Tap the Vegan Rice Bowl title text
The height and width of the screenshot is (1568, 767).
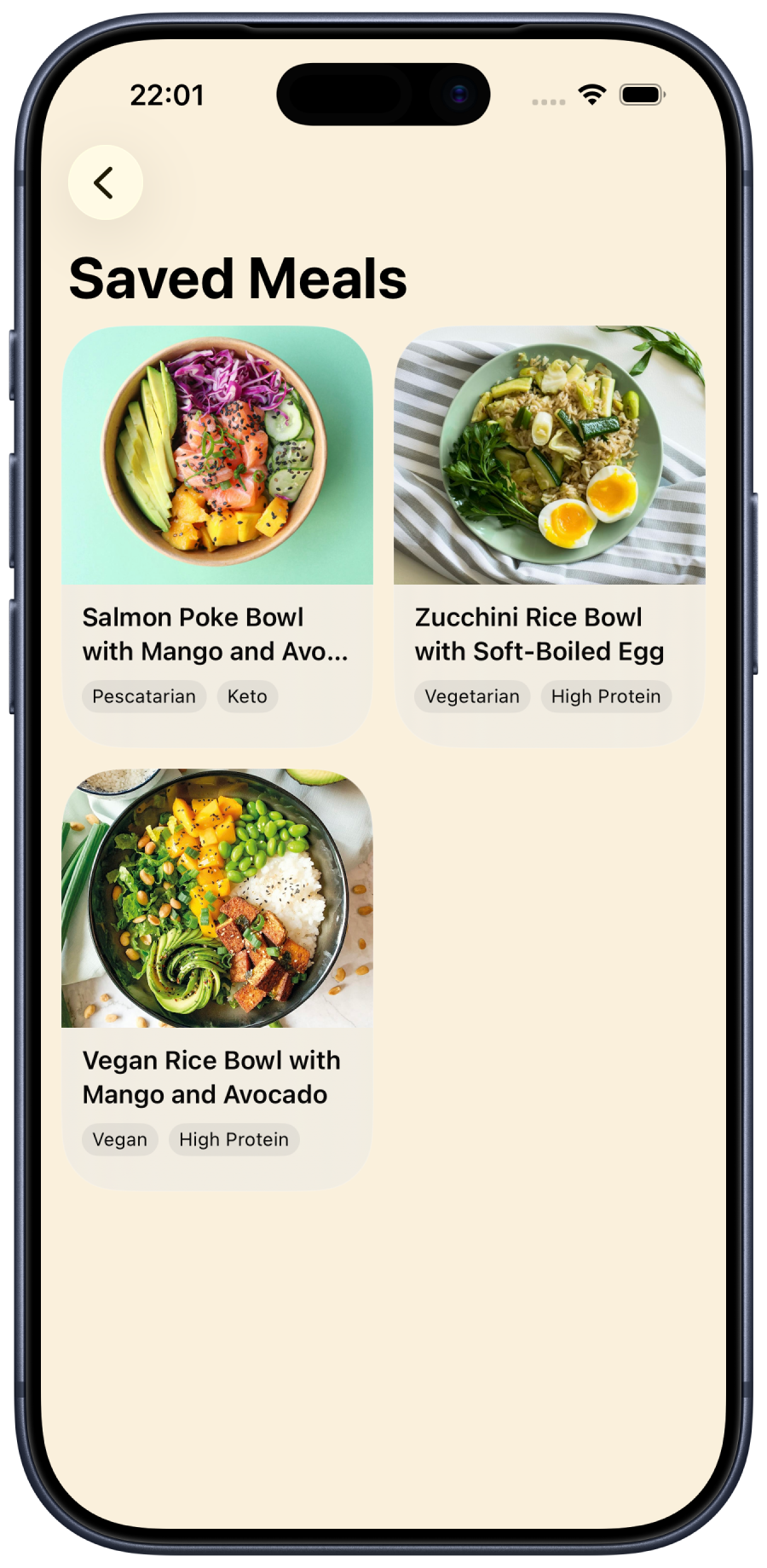[210, 1077]
